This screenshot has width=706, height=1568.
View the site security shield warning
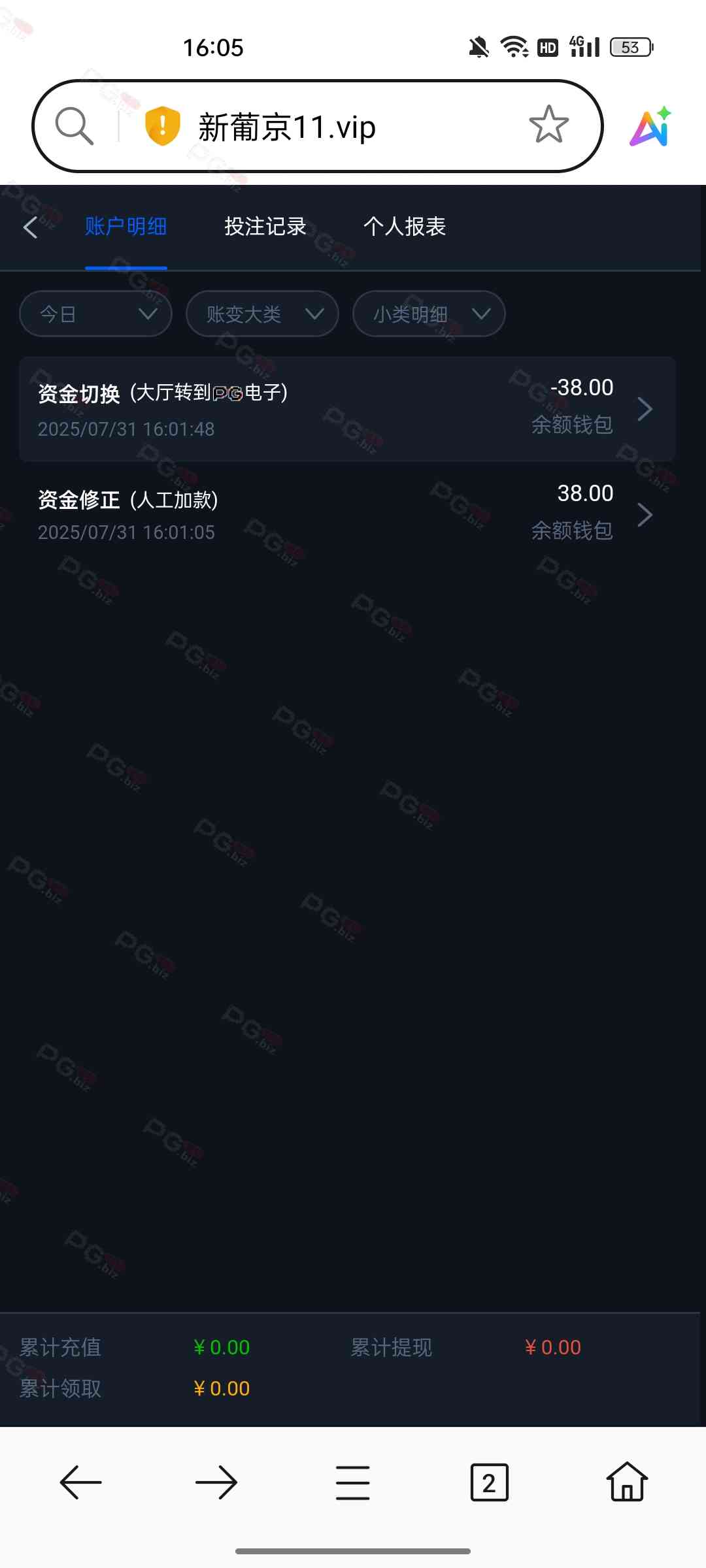pos(162,125)
